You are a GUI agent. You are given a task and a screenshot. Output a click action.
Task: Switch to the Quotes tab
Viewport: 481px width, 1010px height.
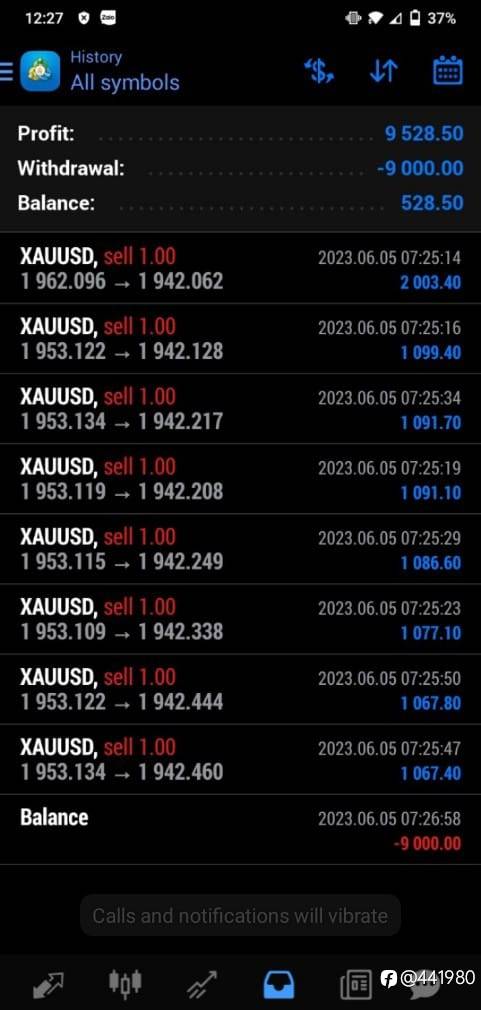[x=48, y=984]
